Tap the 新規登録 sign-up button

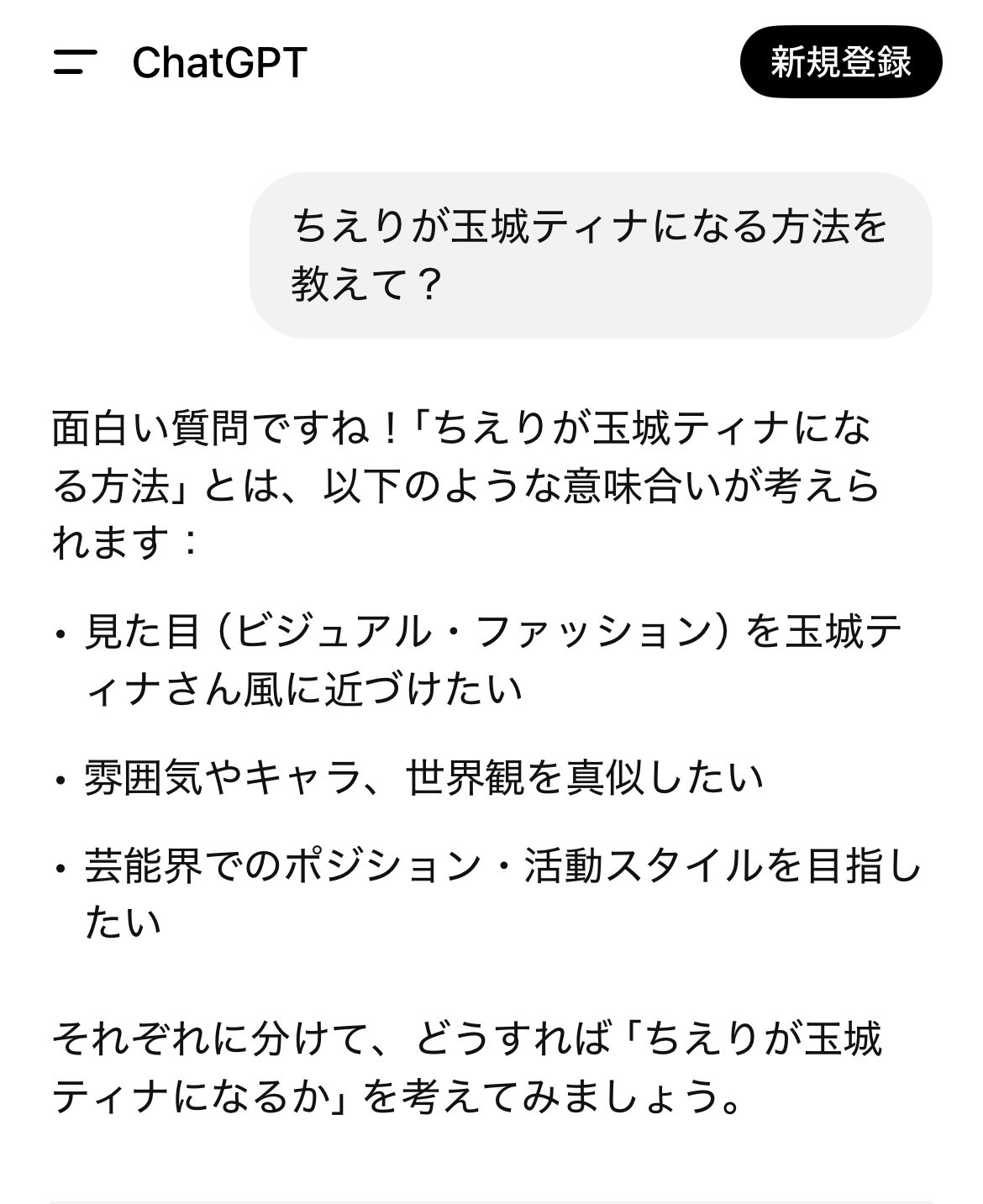(x=840, y=62)
